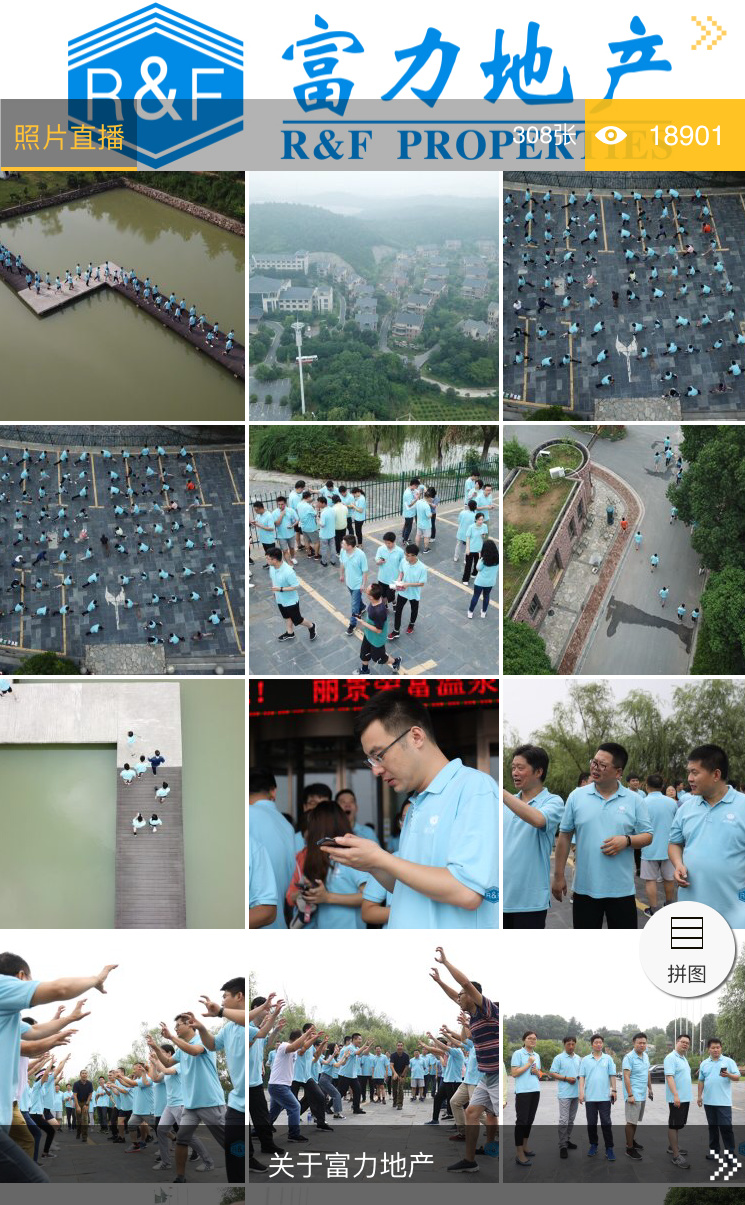Open the photo of people walking by fence

coord(373,550)
